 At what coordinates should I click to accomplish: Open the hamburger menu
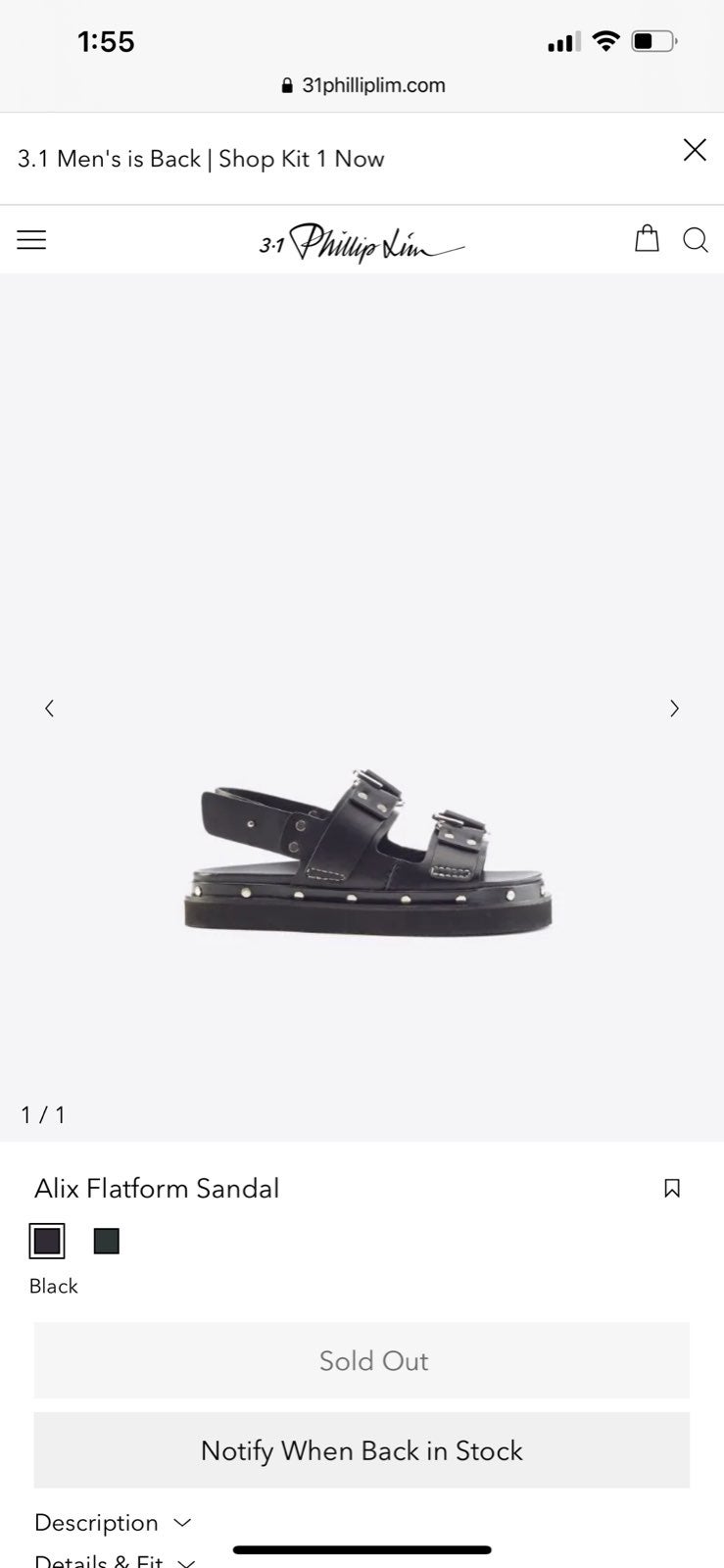[x=31, y=240]
